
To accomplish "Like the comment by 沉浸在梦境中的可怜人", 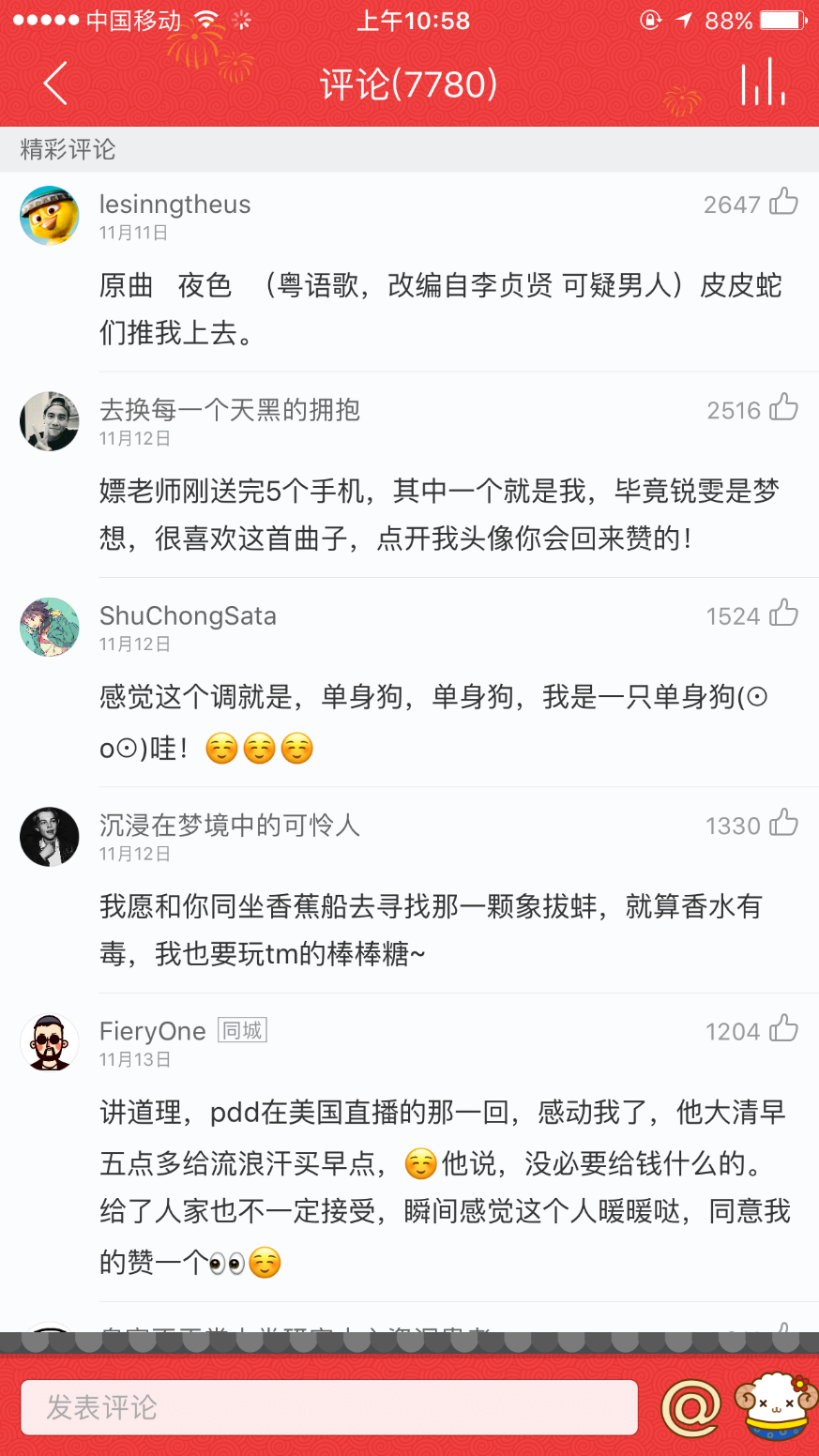I will [783, 824].
